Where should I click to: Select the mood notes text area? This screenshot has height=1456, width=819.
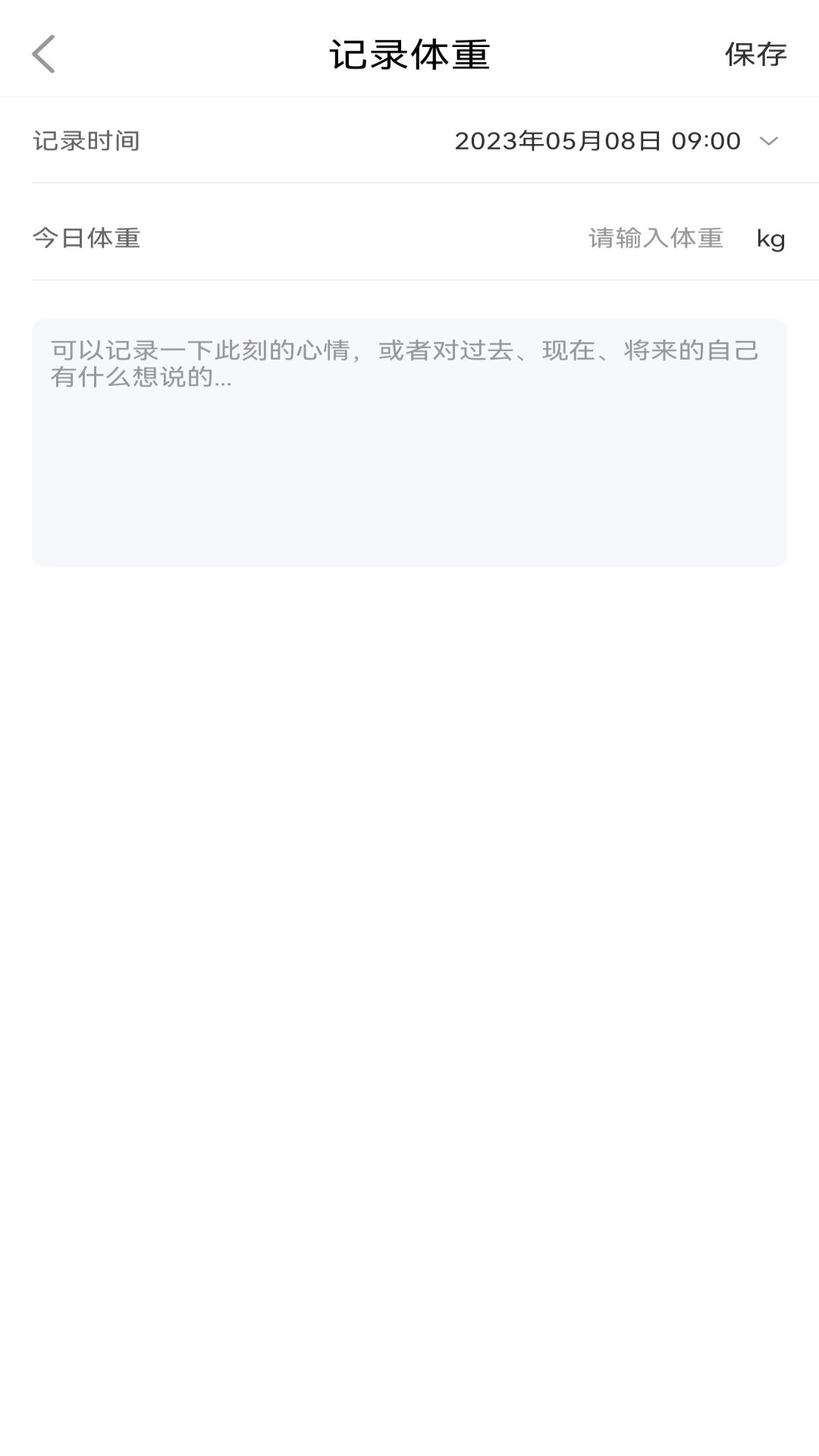(409, 442)
